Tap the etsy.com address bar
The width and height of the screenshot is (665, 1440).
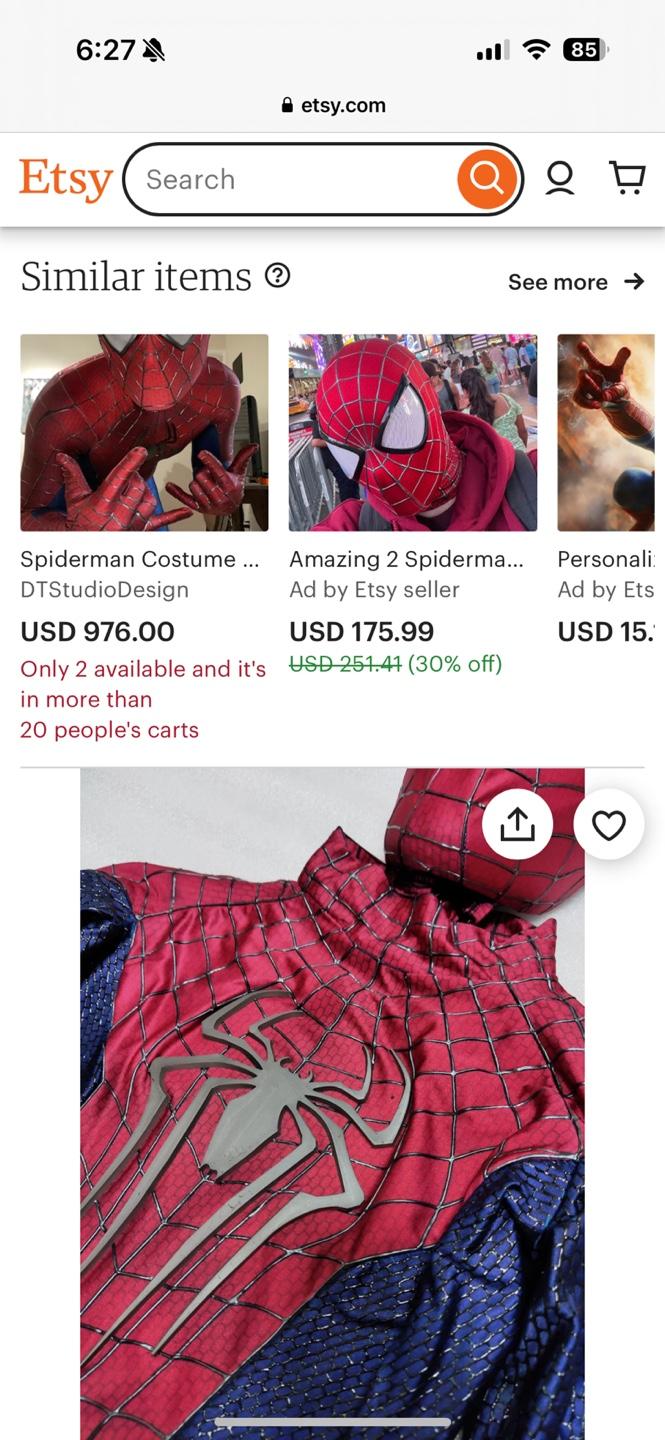(x=333, y=105)
